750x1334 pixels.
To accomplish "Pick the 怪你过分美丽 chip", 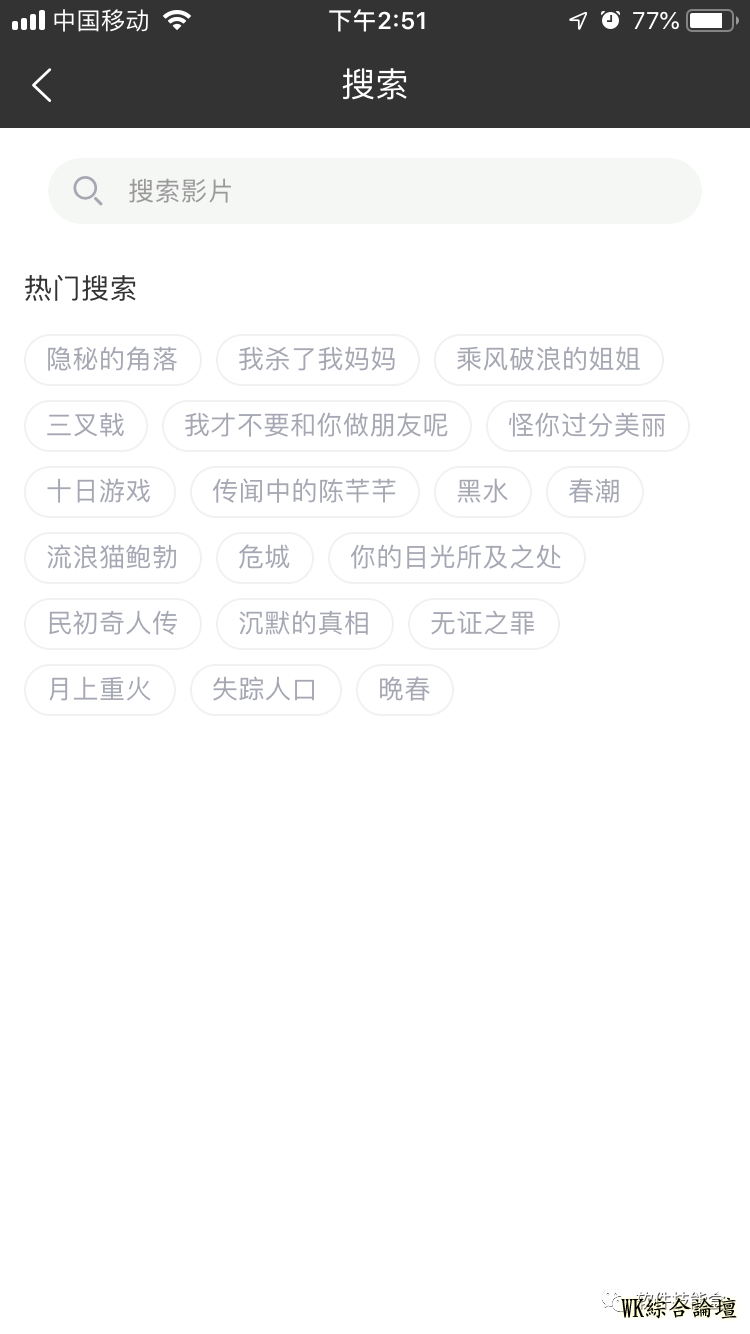I will [587, 425].
